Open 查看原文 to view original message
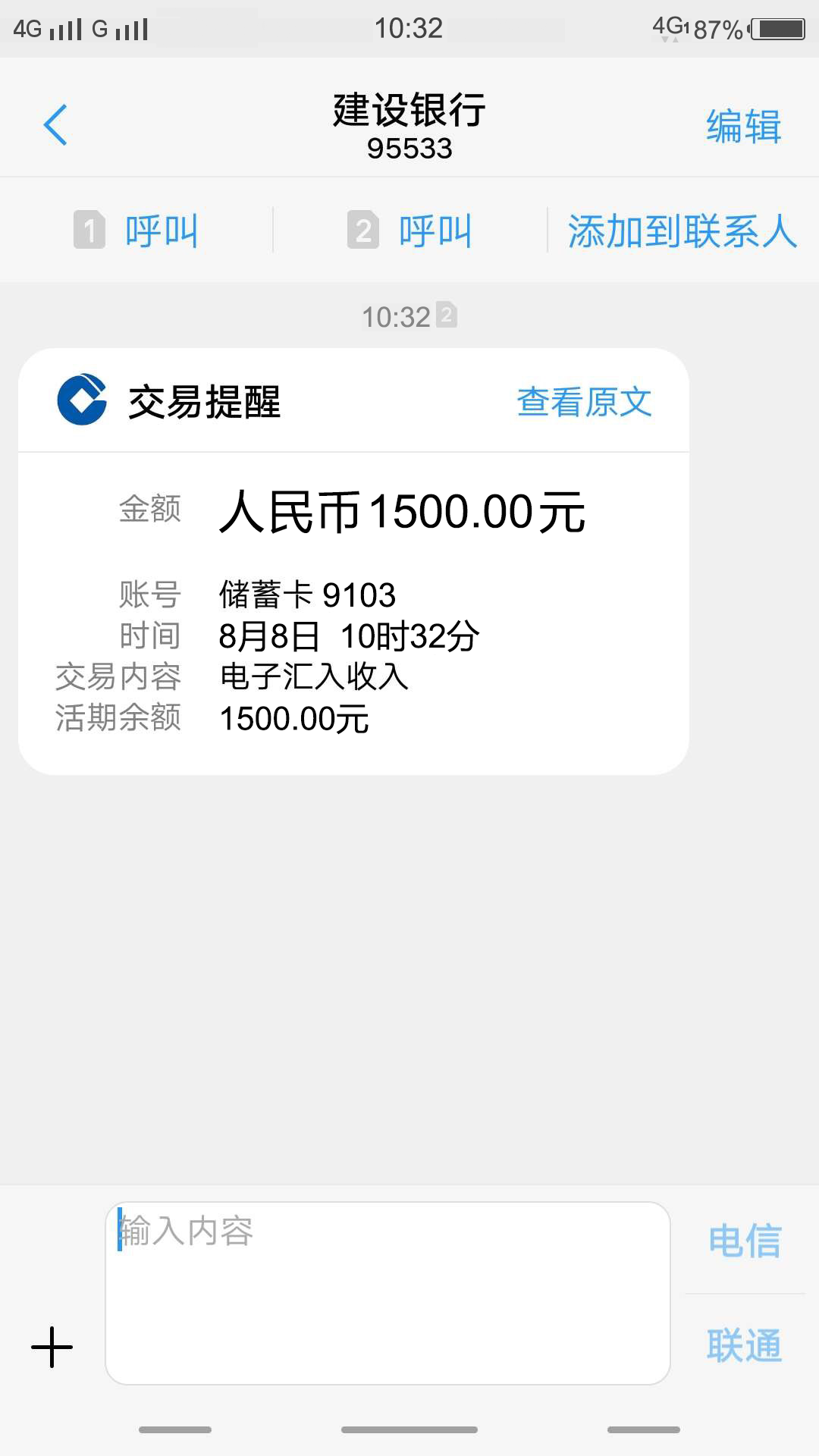This screenshot has height=1456, width=819. point(584,402)
